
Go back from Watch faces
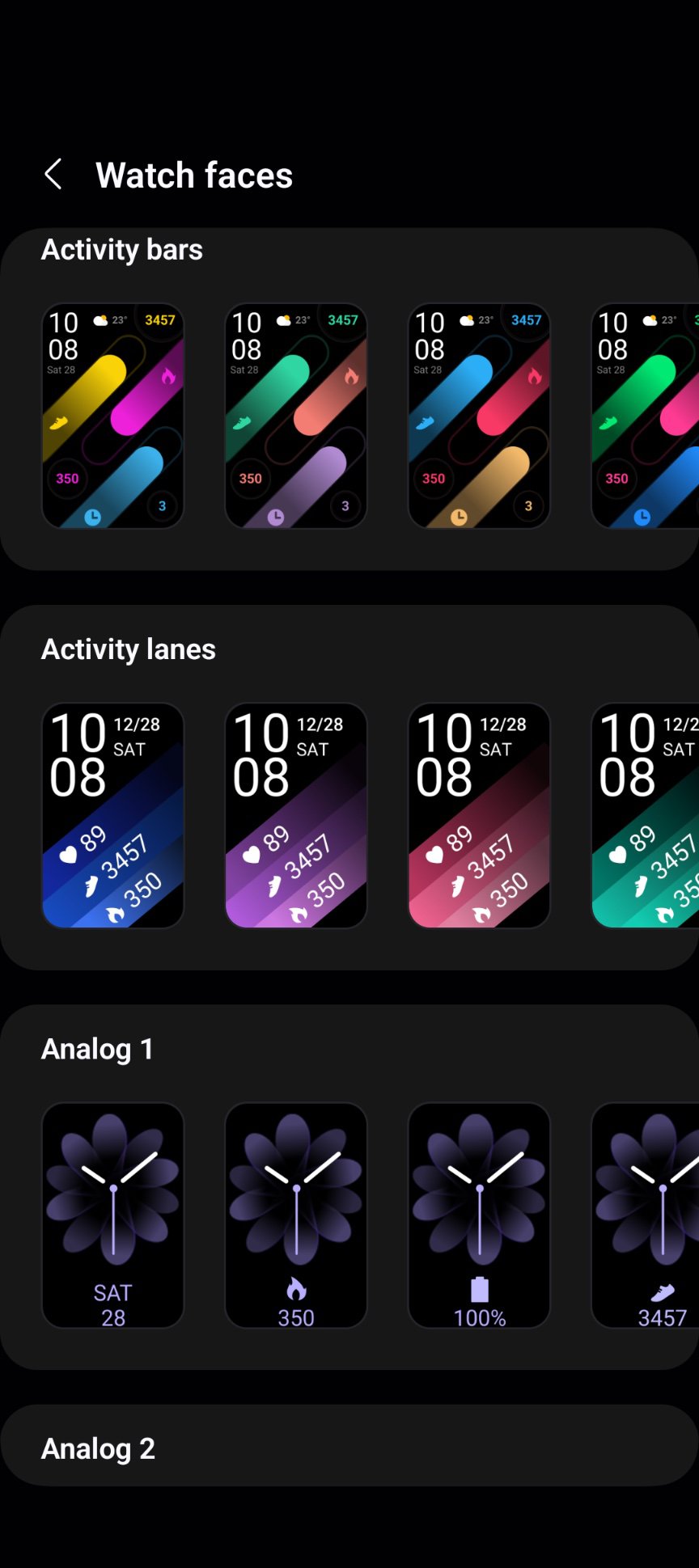[53, 174]
